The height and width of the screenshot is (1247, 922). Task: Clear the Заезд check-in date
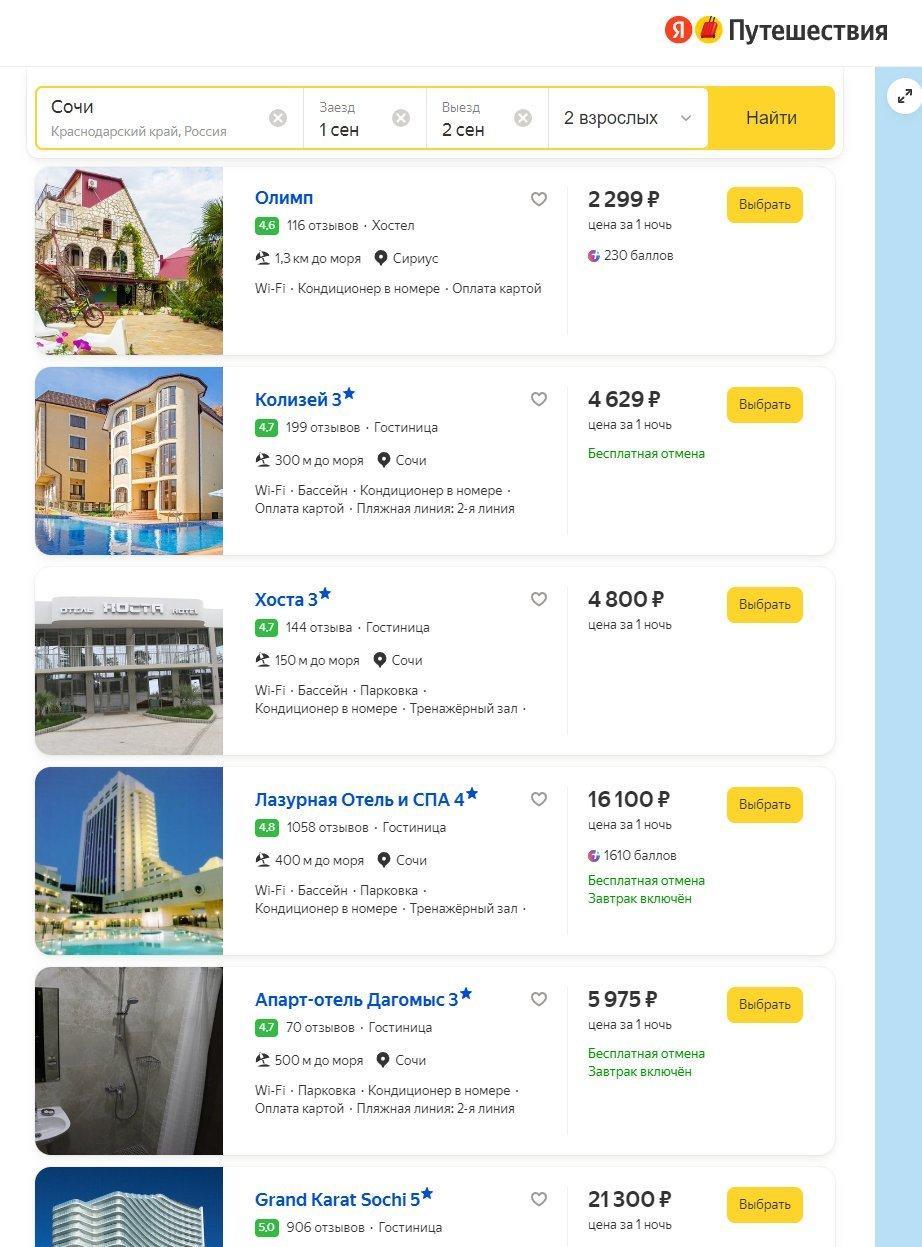coord(401,118)
